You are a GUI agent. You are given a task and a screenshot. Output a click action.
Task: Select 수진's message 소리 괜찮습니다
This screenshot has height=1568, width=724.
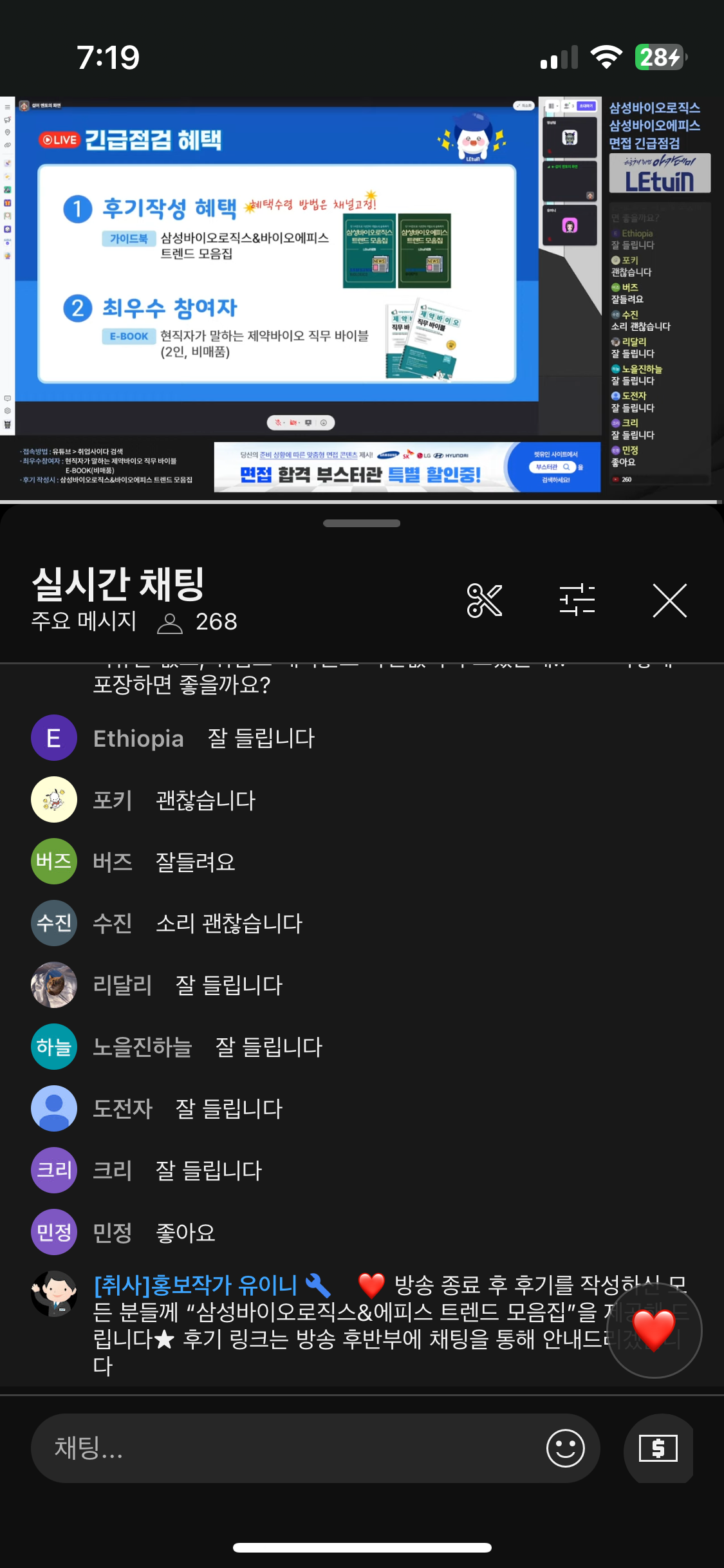(197, 923)
